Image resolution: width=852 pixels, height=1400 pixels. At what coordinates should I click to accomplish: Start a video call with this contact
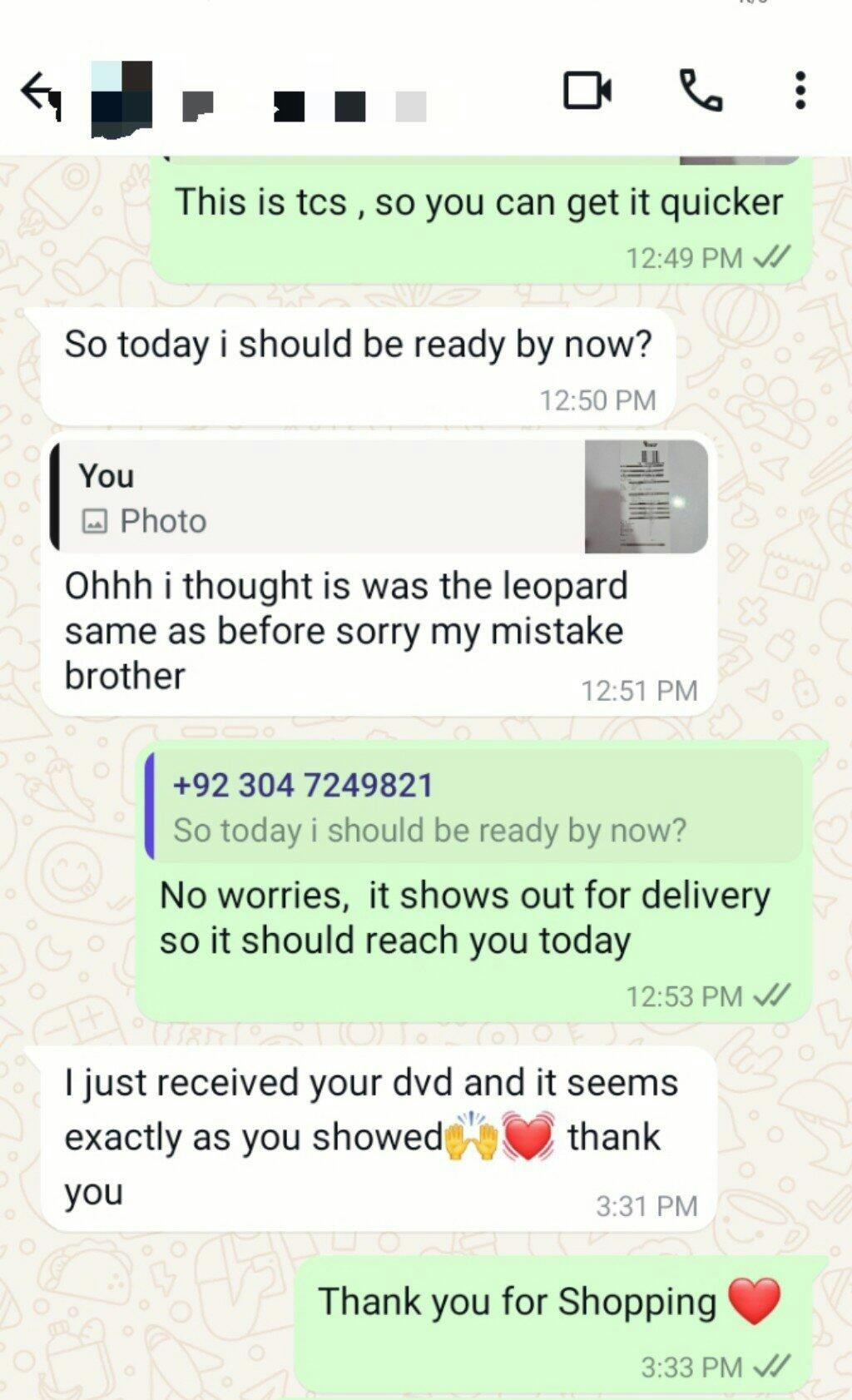tap(587, 91)
